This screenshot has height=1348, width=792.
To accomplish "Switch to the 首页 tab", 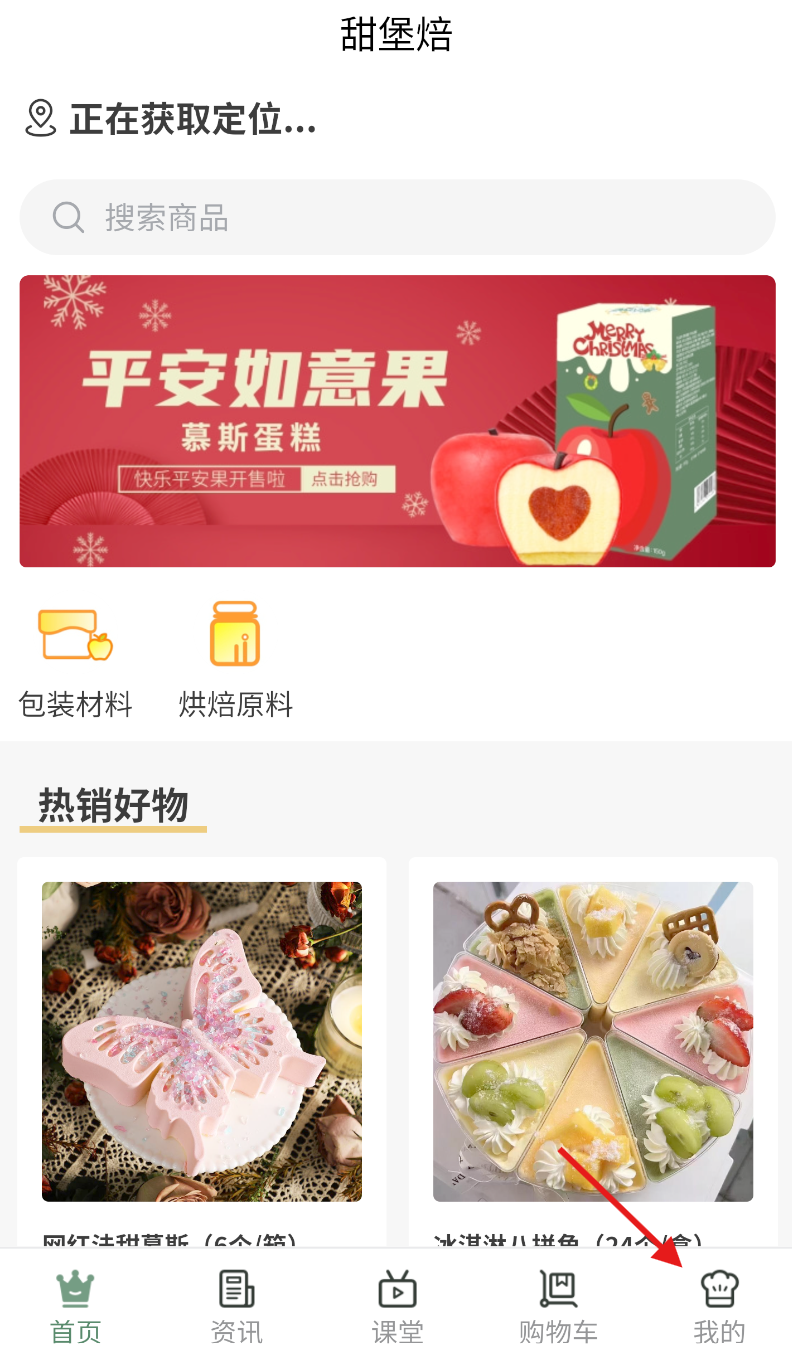I will (76, 1306).
